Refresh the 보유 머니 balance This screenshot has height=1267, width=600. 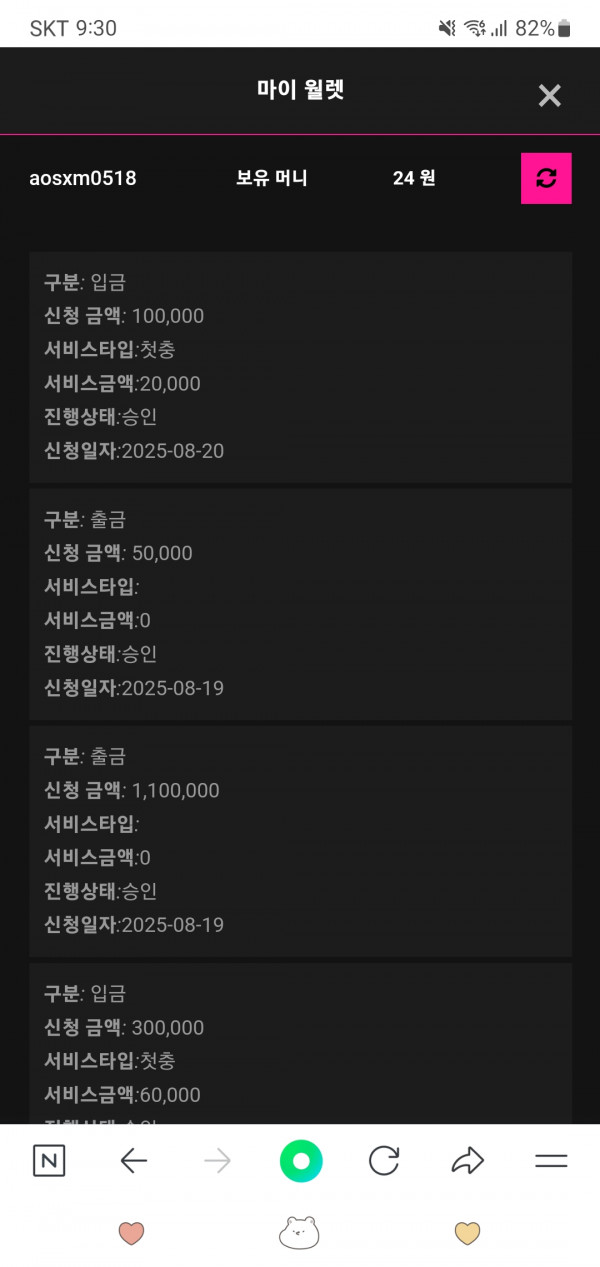pyautogui.click(x=546, y=178)
